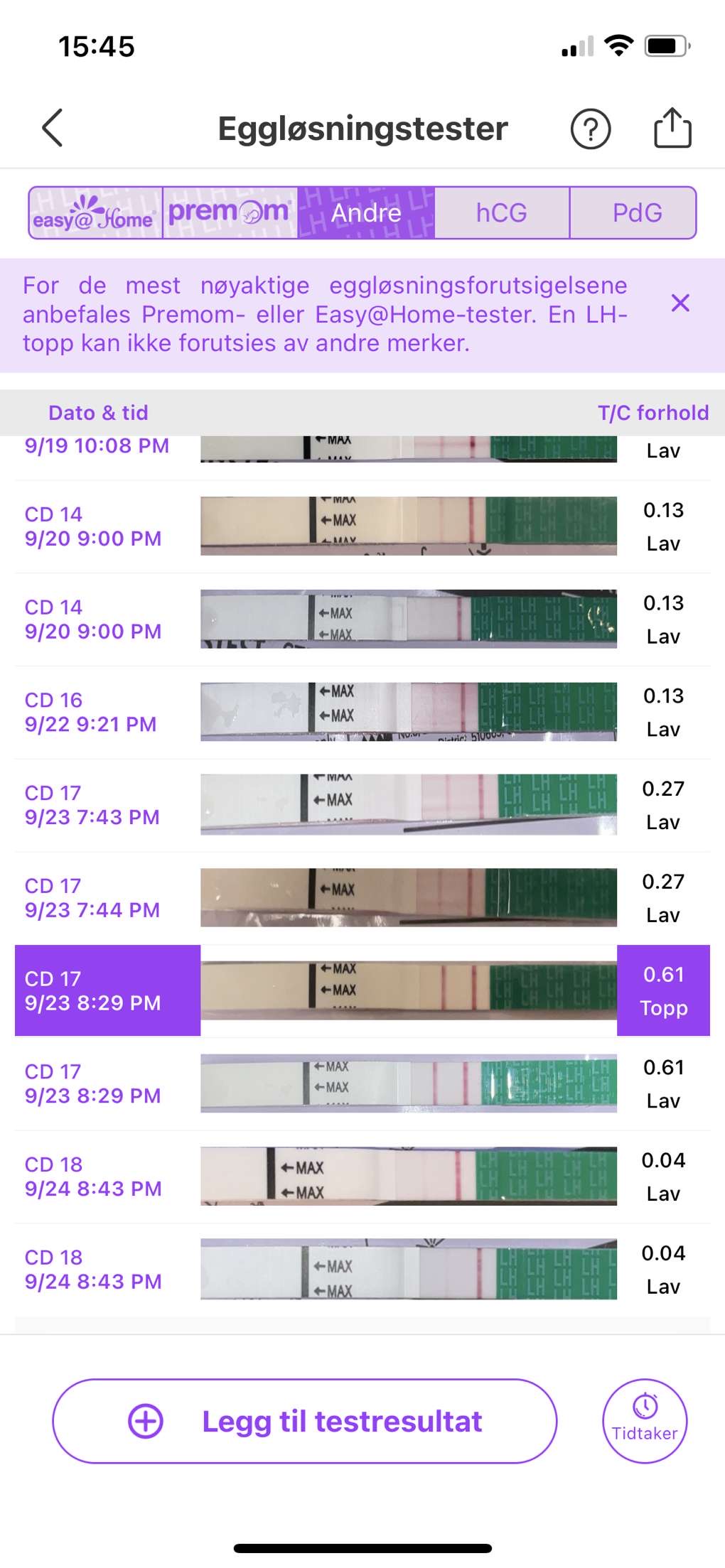The height and width of the screenshot is (1568, 725).
Task: Switch to the hCG tab
Action: click(501, 213)
